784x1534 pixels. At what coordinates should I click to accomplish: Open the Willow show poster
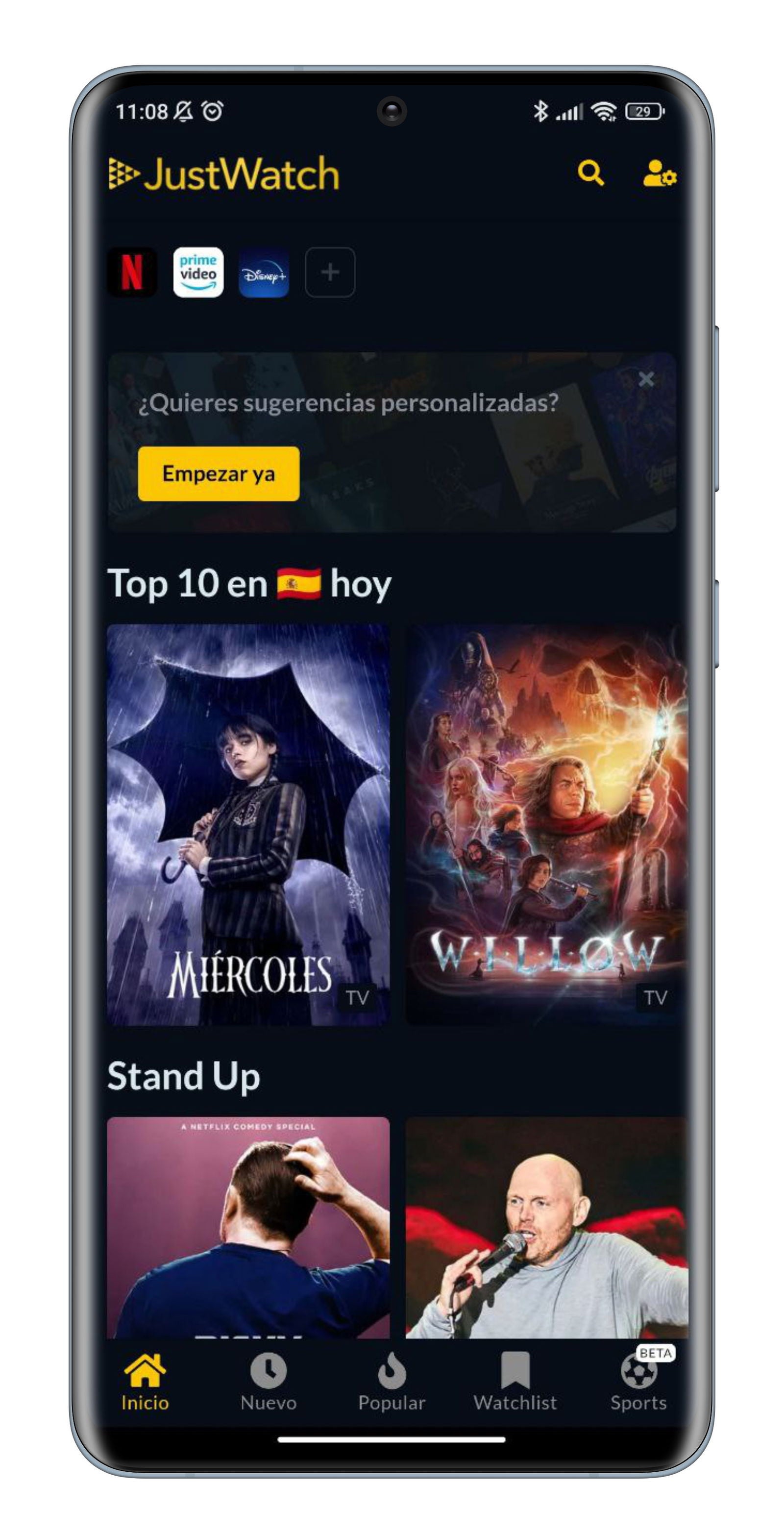click(546, 825)
